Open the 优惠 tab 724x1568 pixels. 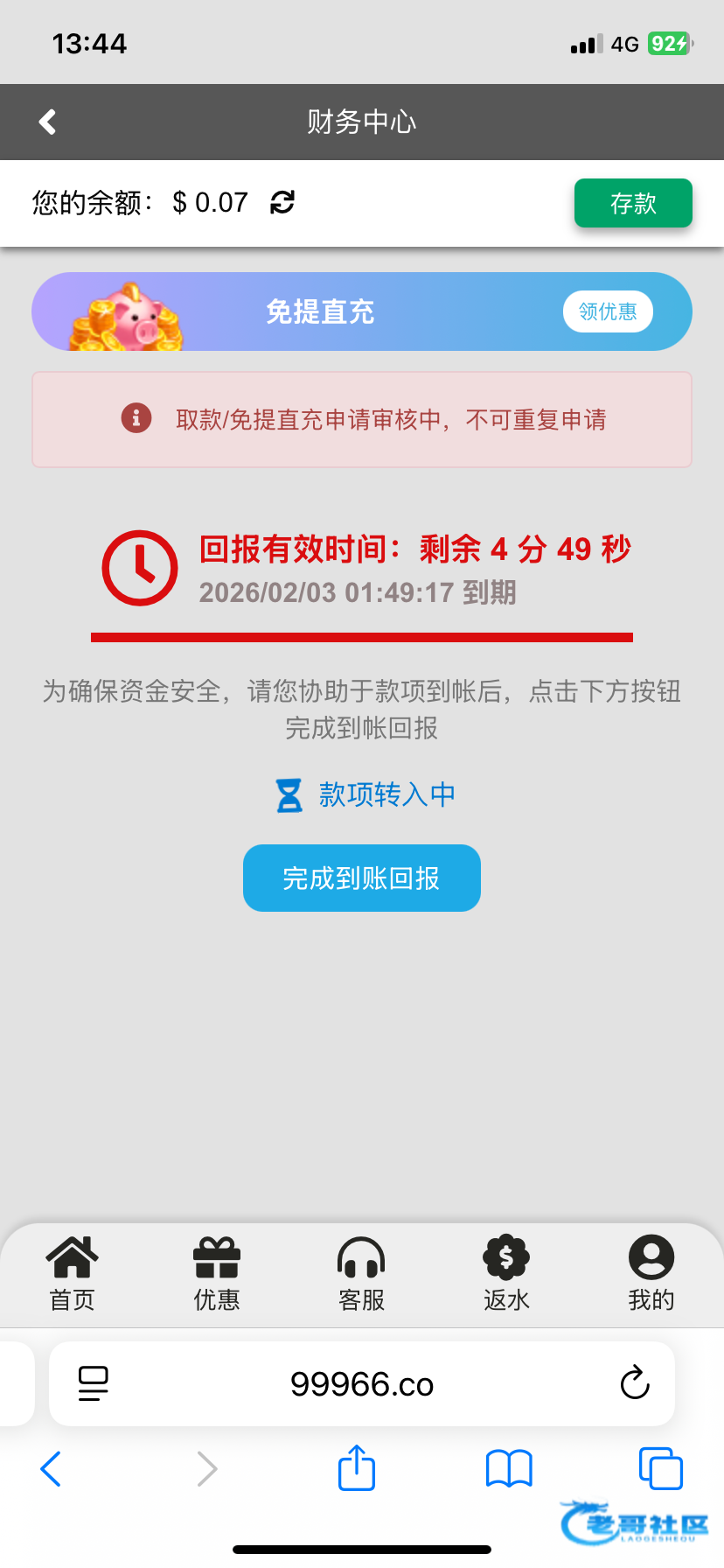point(217,1273)
